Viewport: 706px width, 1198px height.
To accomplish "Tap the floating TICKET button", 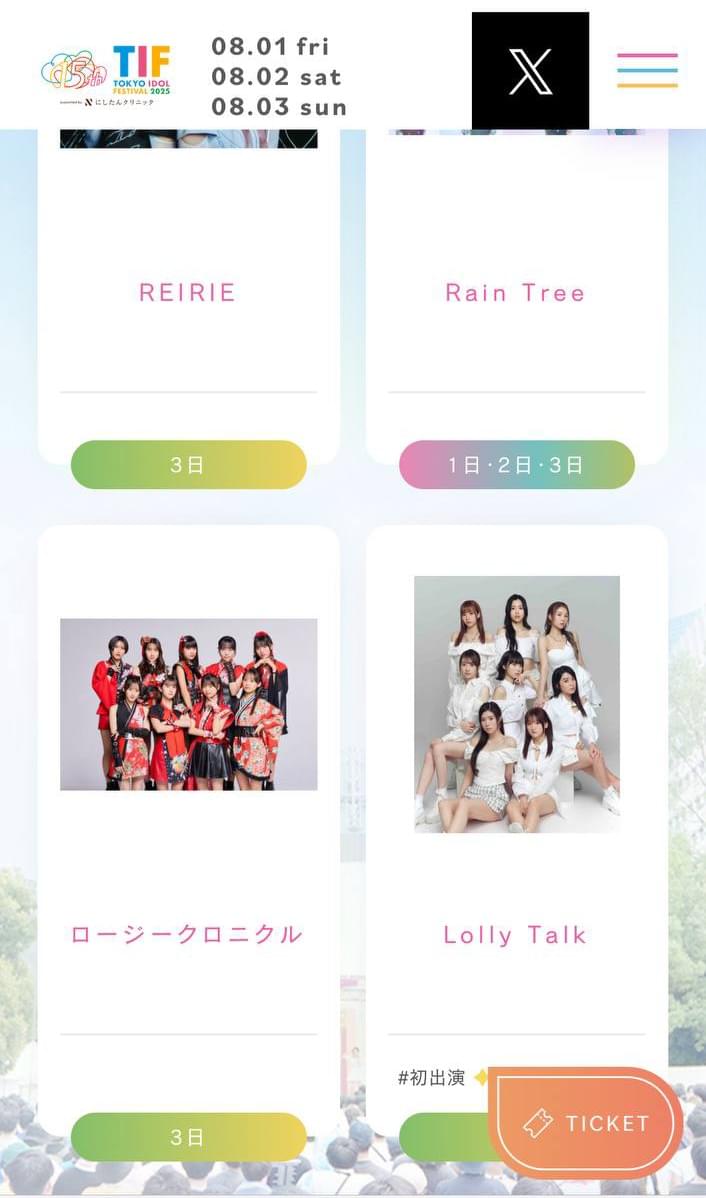I will click(x=586, y=1123).
